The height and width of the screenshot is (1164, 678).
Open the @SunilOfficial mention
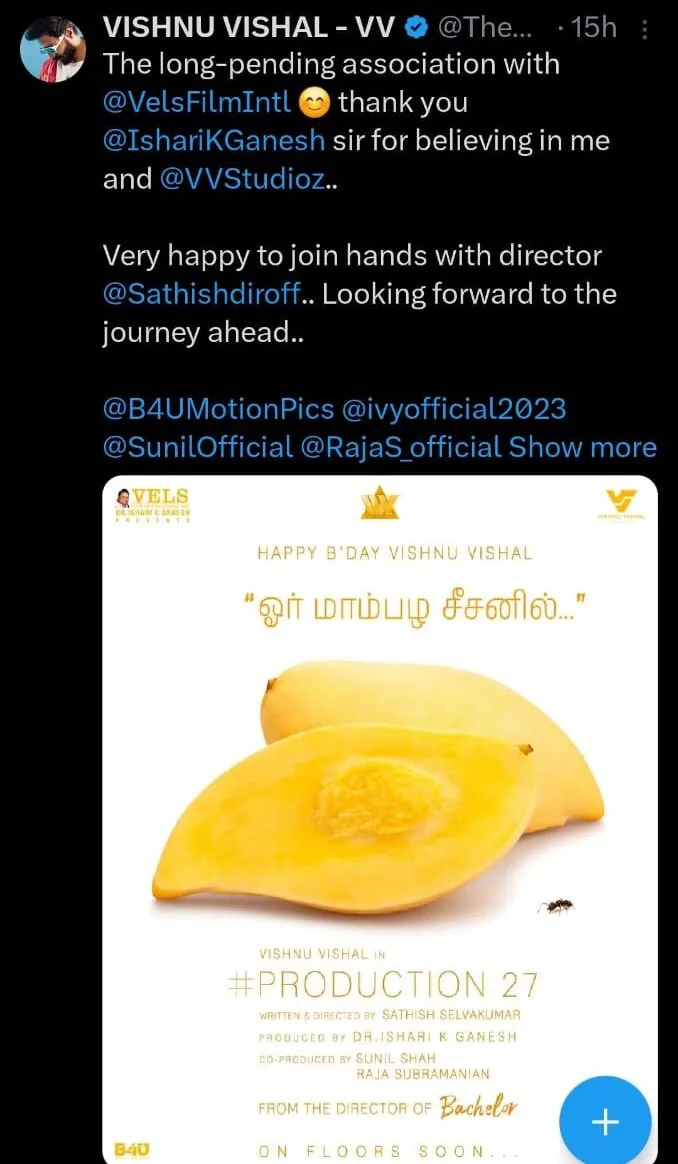(198, 447)
